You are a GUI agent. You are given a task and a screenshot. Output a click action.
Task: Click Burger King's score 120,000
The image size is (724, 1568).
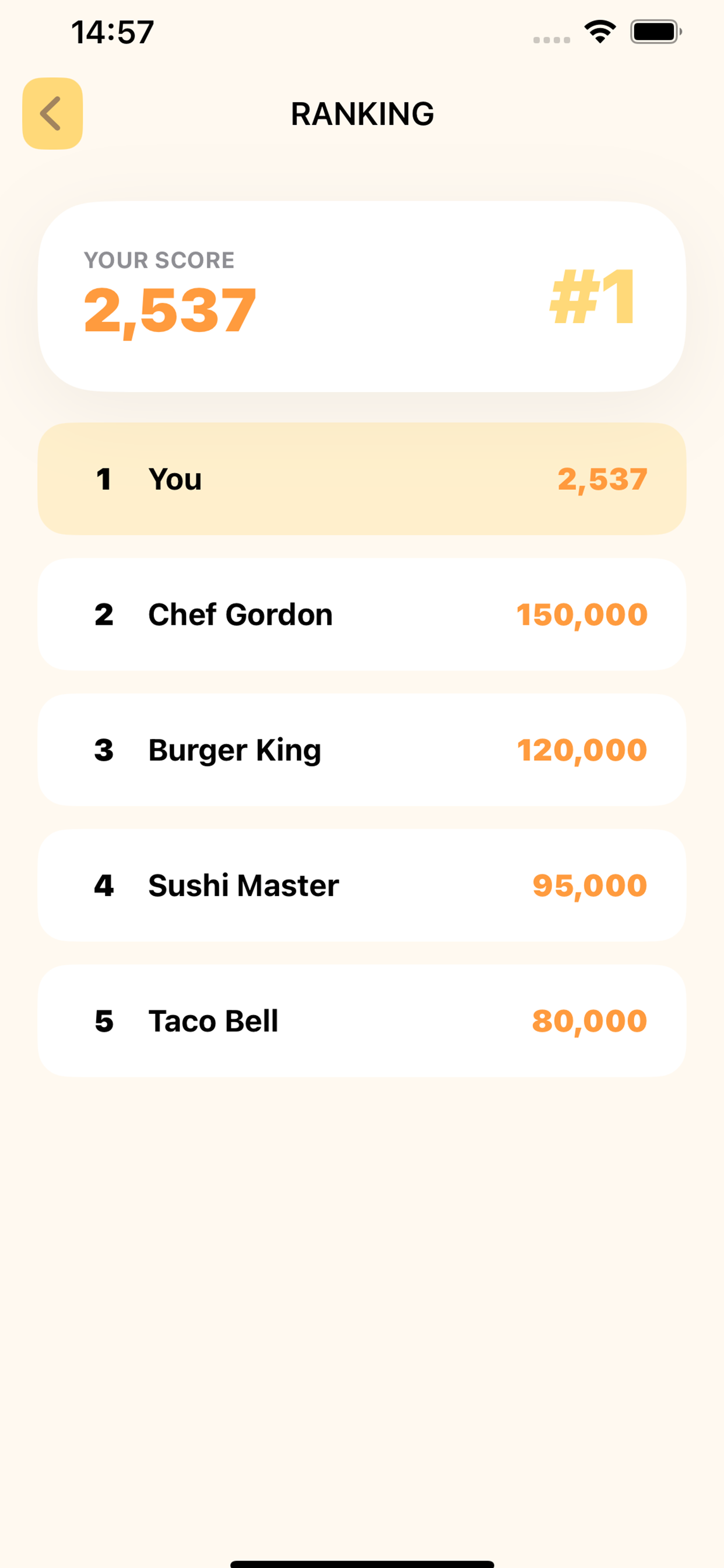582,751
